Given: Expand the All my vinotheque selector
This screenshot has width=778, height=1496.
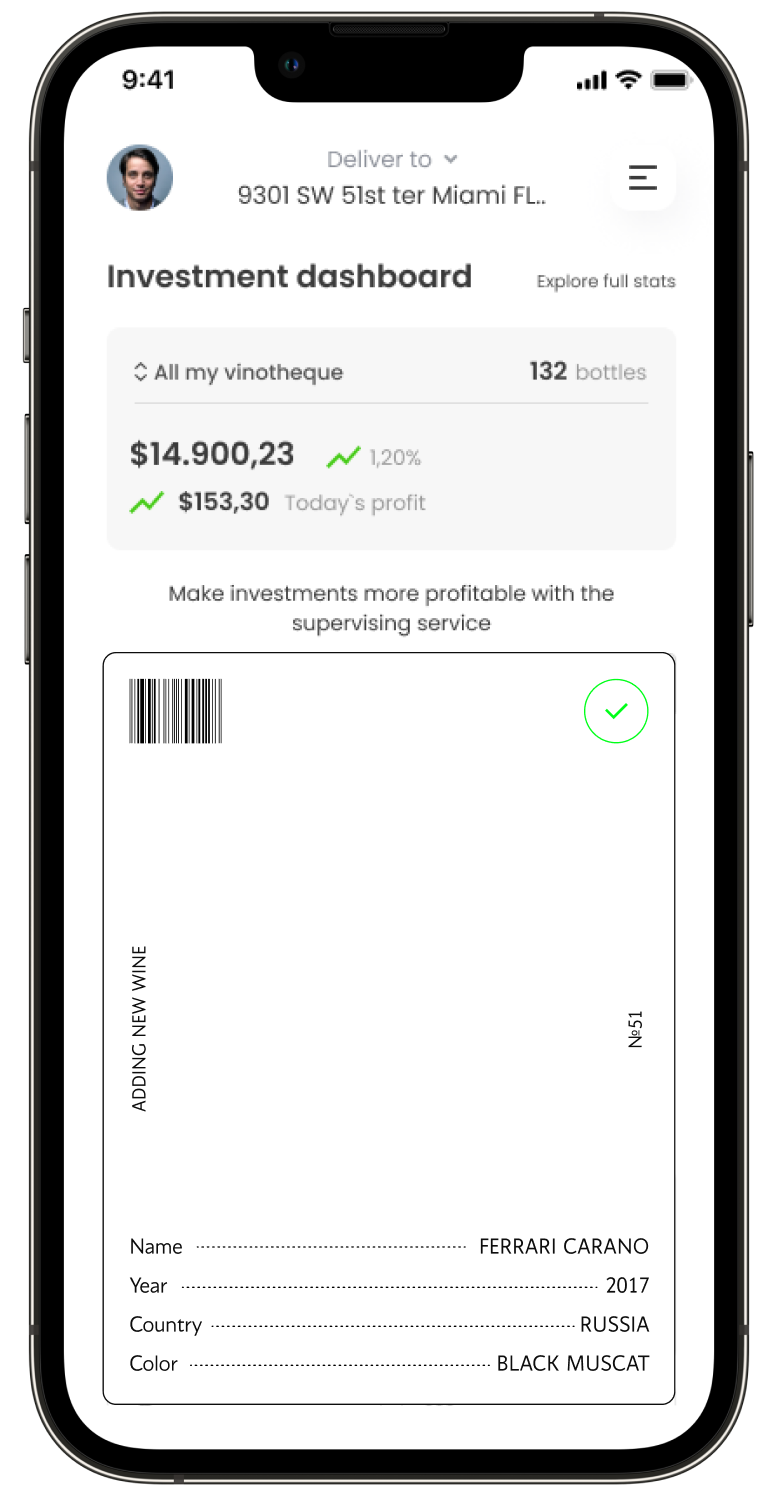Looking at the screenshot, I should [238, 372].
